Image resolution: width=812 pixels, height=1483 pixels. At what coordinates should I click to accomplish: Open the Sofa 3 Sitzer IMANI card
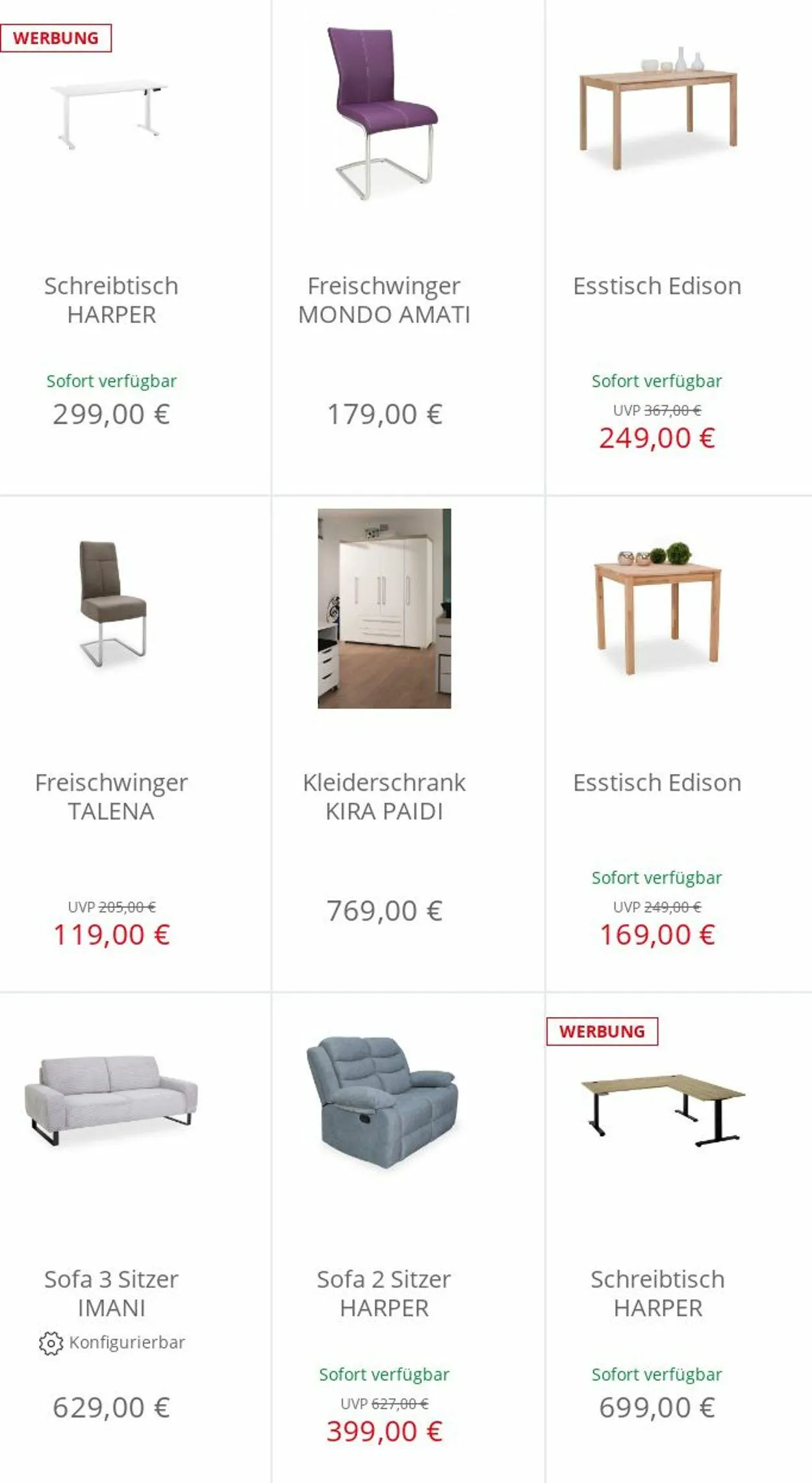click(x=111, y=1293)
